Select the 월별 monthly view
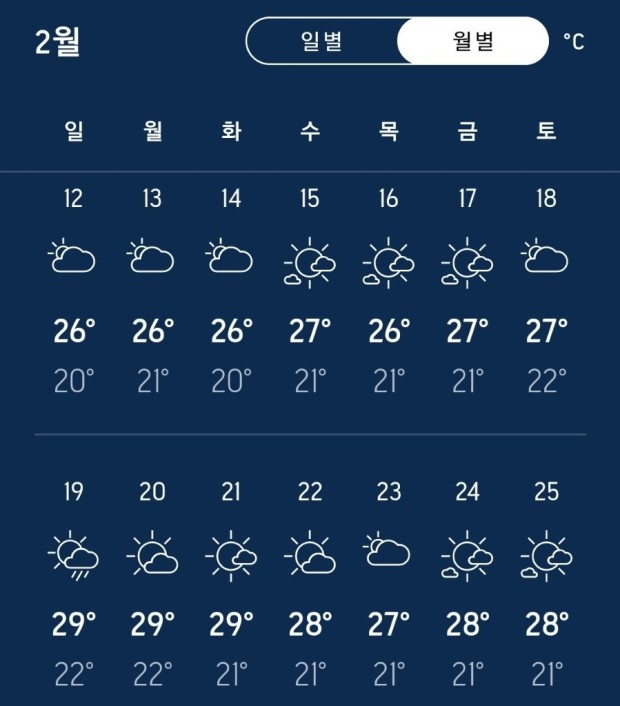The image size is (620, 706). tap(473, 41)
